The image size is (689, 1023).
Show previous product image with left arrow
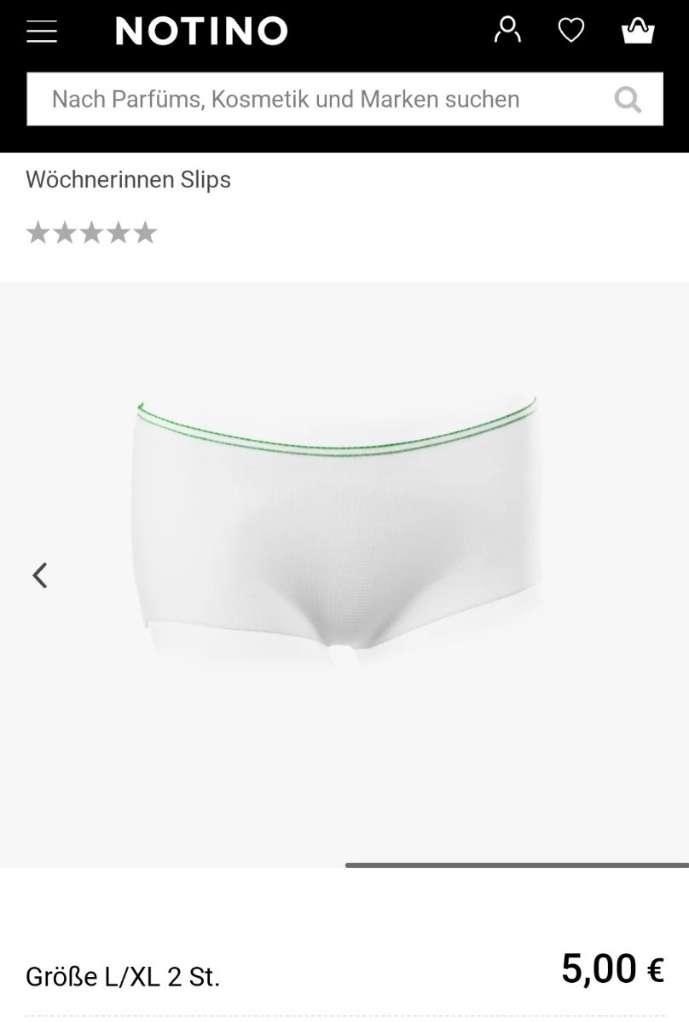[x=40, y=575]
